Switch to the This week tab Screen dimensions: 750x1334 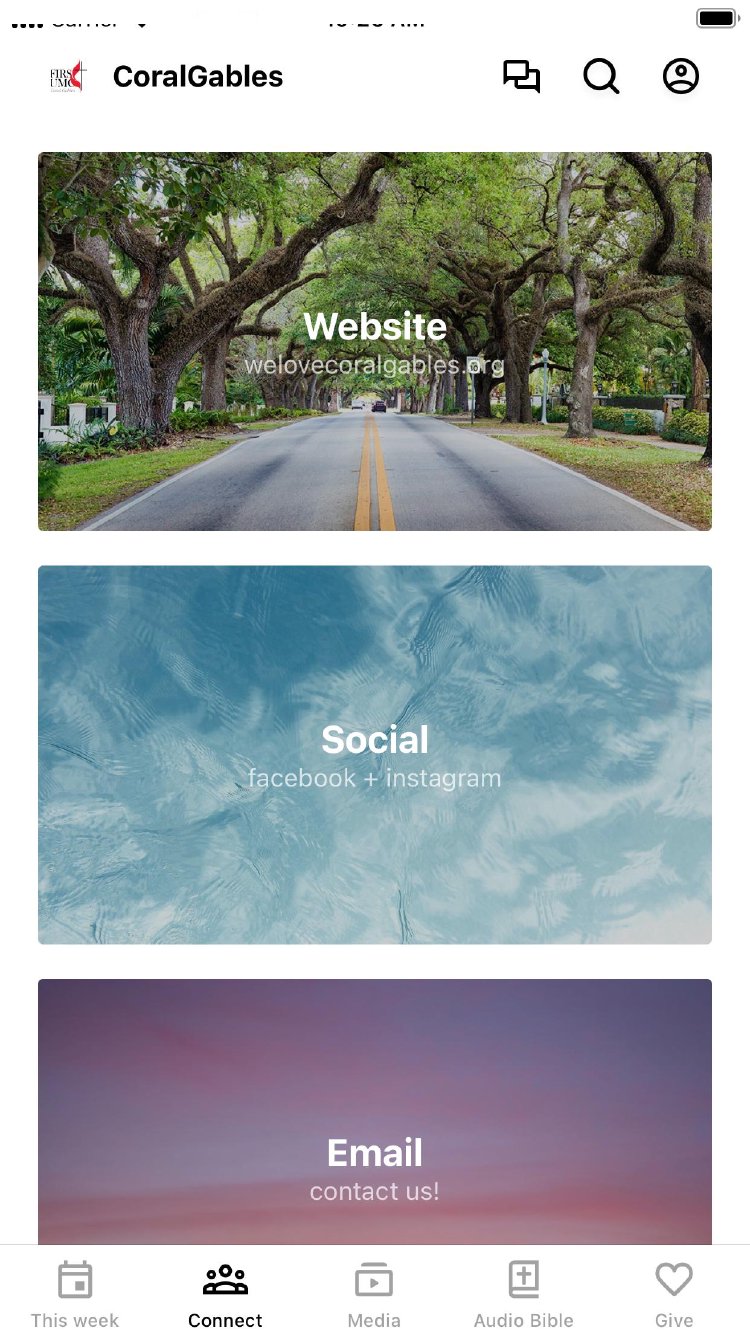point(75,1291)
